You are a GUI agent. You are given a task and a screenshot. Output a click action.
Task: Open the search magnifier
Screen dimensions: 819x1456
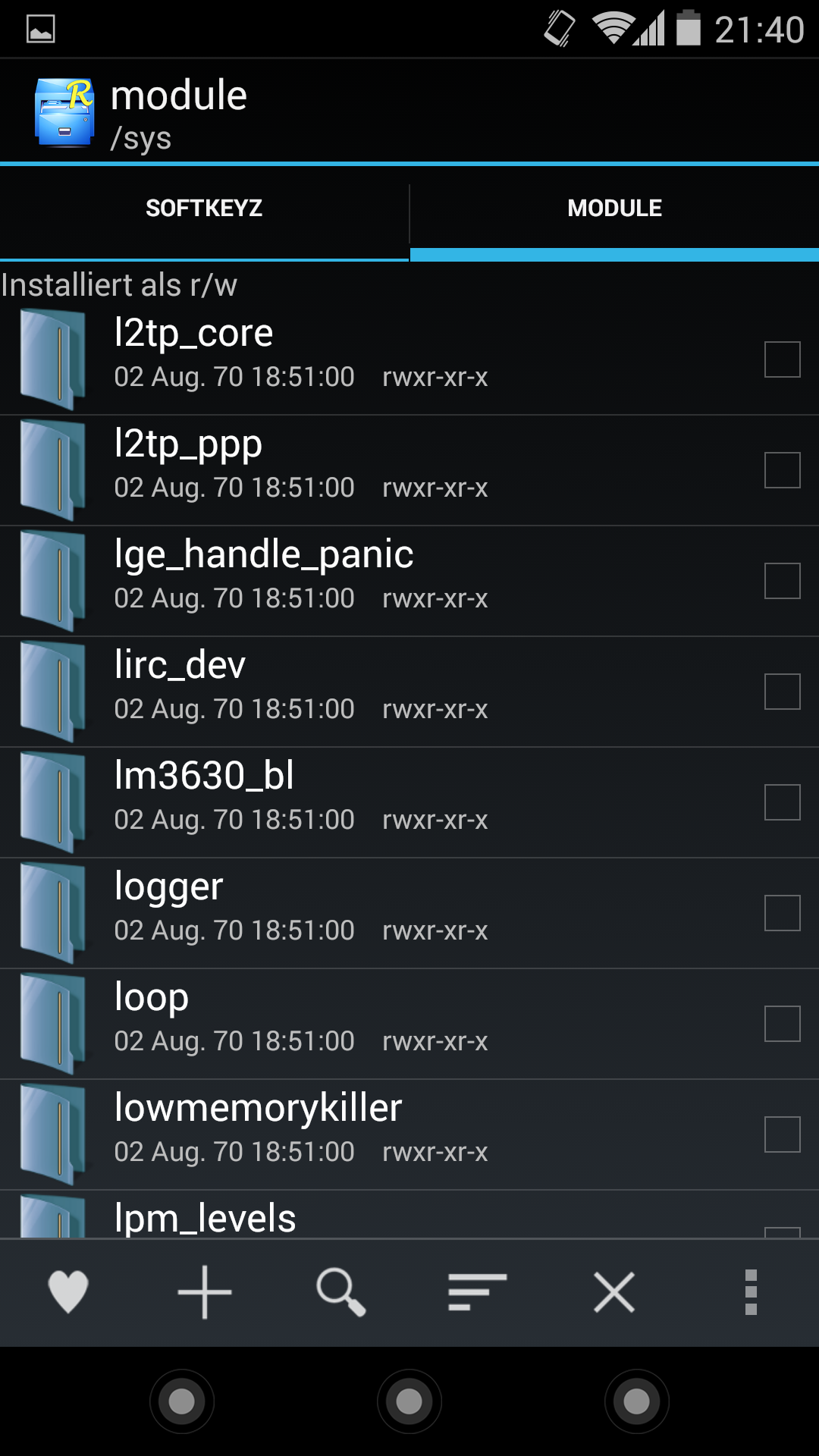click(x=340, y=1291)
